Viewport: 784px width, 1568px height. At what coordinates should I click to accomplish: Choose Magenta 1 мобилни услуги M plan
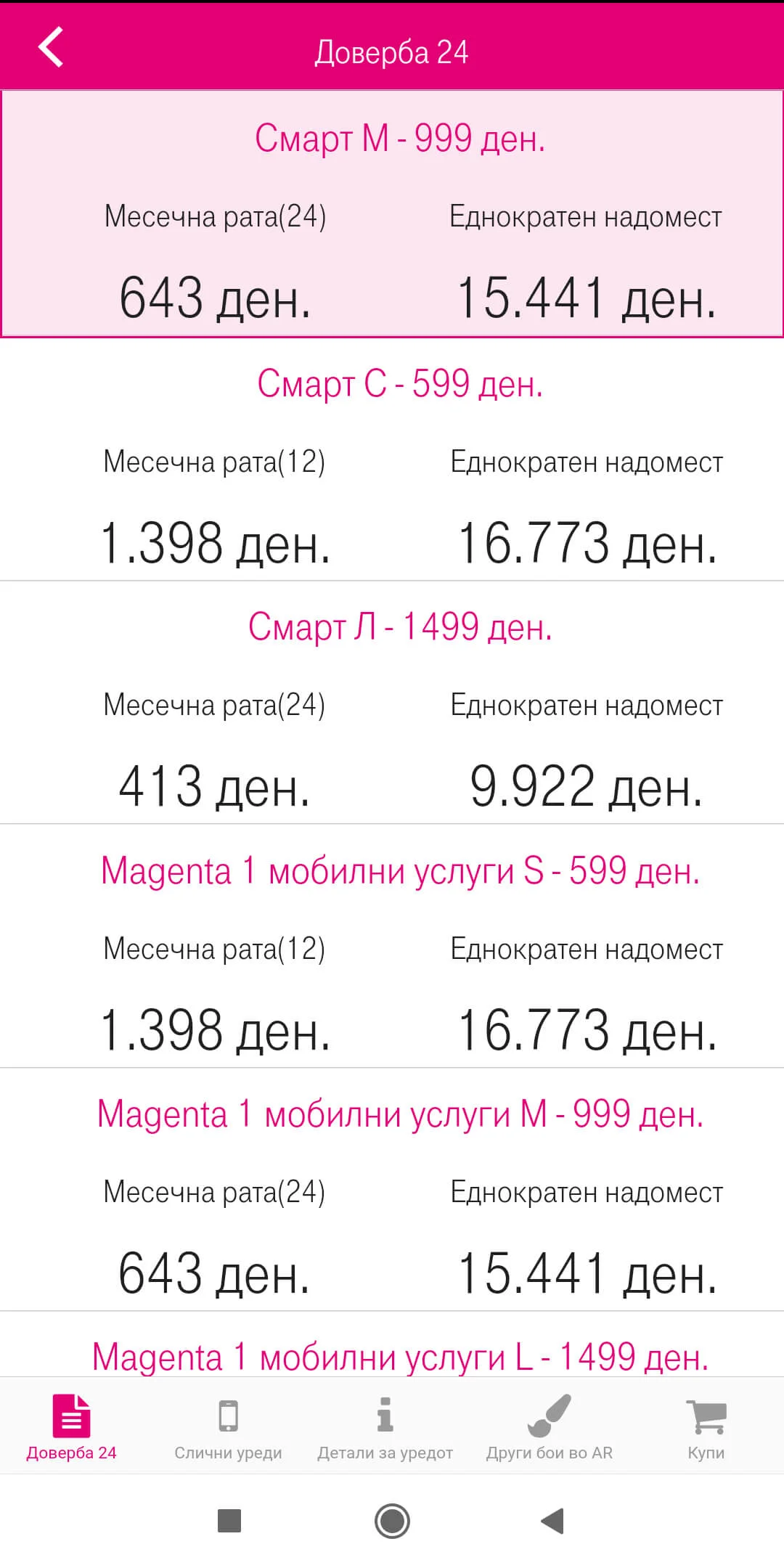392,1190
